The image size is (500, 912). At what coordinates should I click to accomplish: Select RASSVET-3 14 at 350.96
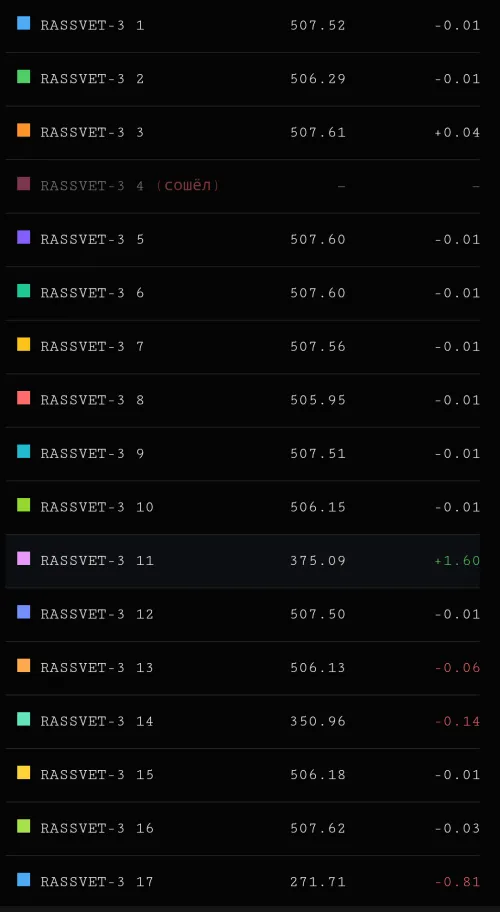click(242, 721)
